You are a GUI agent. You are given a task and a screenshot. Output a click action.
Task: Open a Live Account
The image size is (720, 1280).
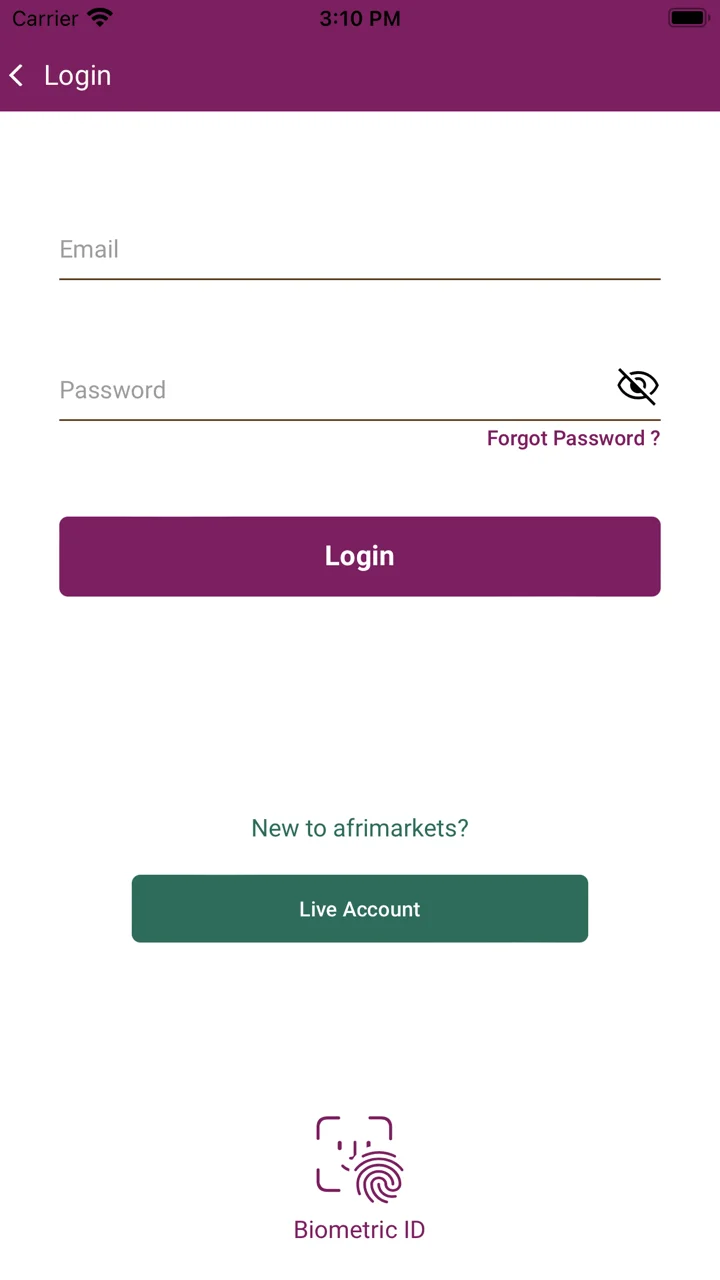click(x=359, y=908)
